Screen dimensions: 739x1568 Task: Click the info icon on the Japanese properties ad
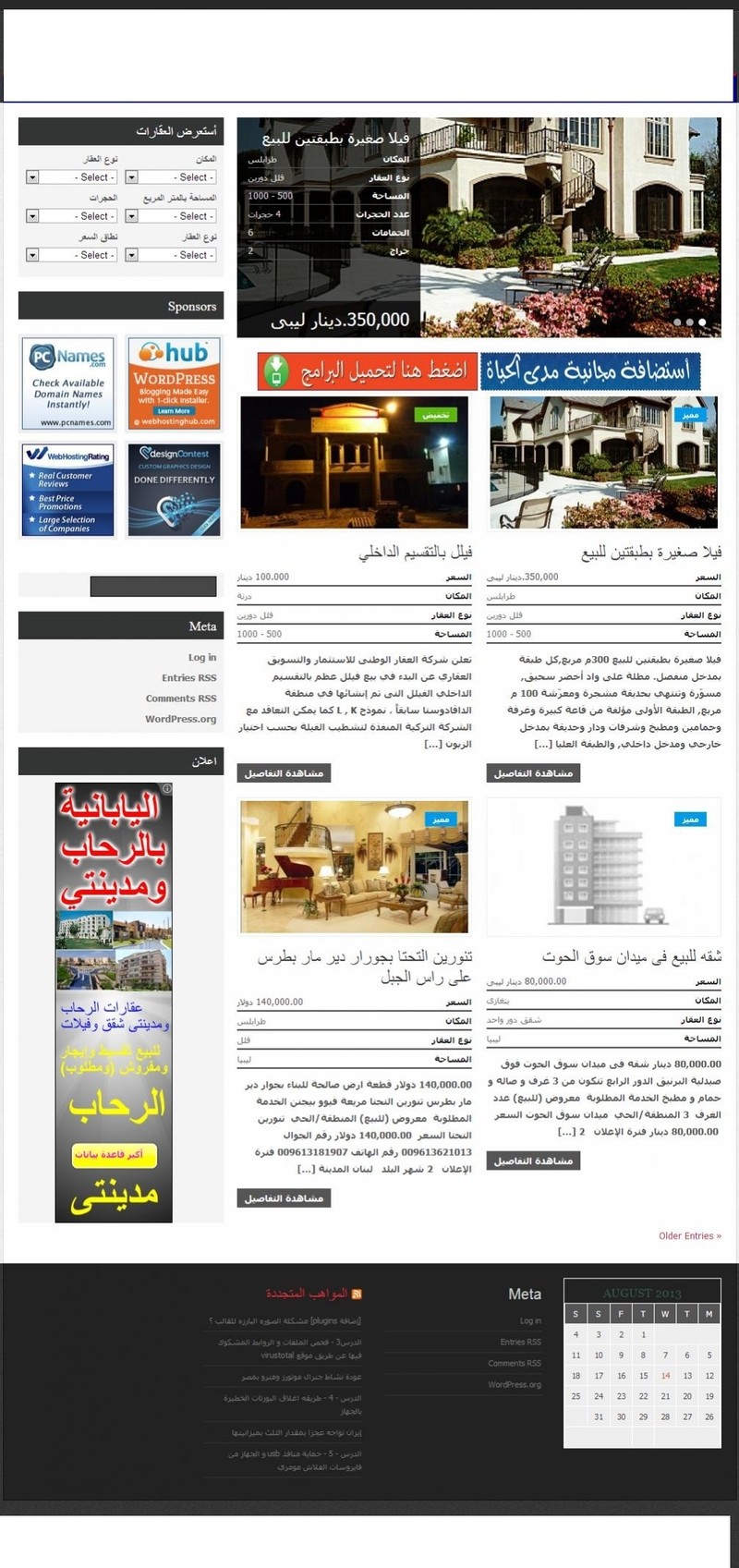coord(167,788)
